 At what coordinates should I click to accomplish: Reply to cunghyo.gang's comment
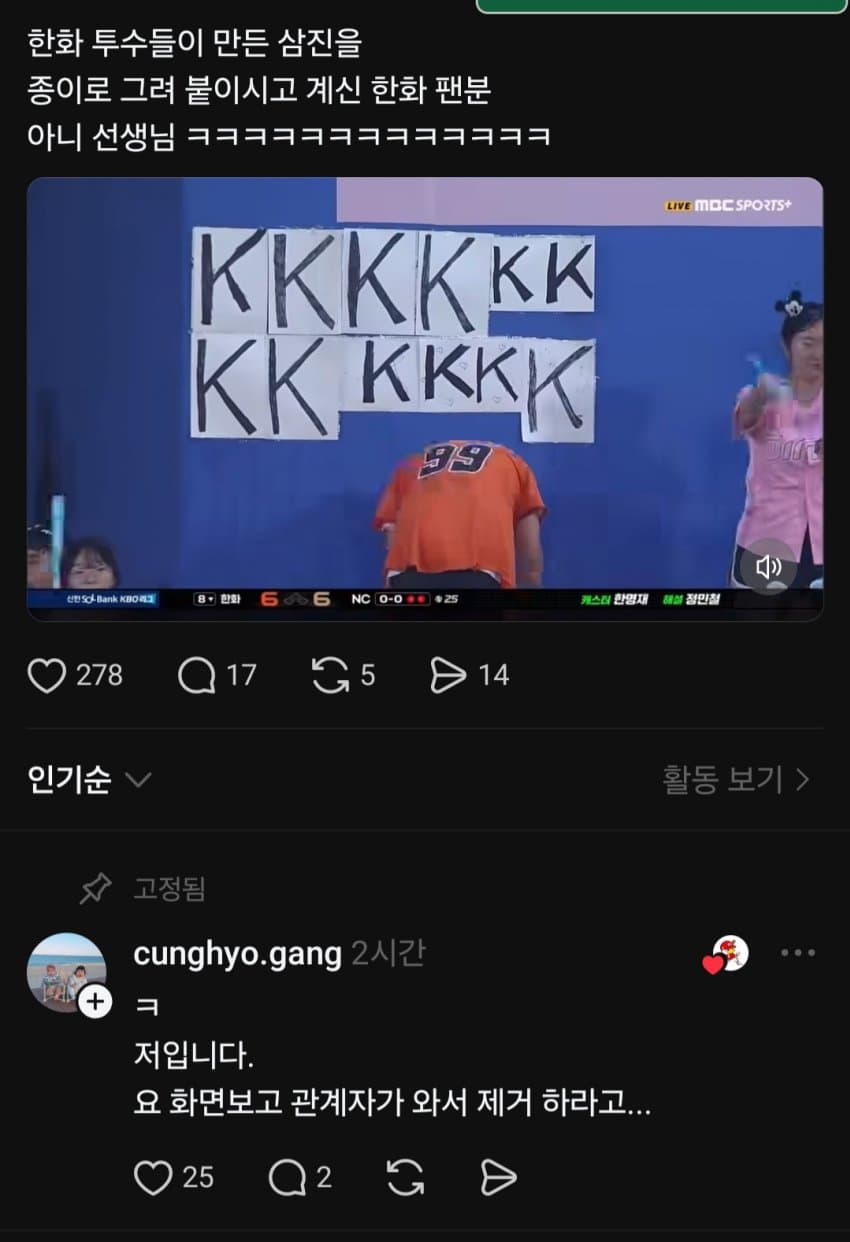pyautogui.click(x=286, y=1178)
